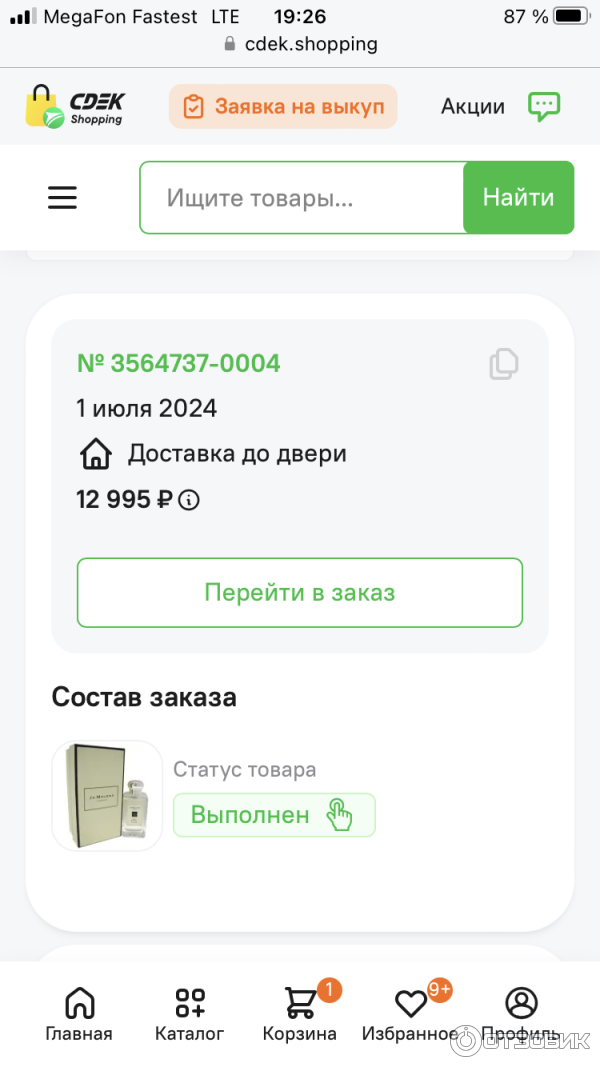Show price info next to 12 995 ₽

(189, 500)
